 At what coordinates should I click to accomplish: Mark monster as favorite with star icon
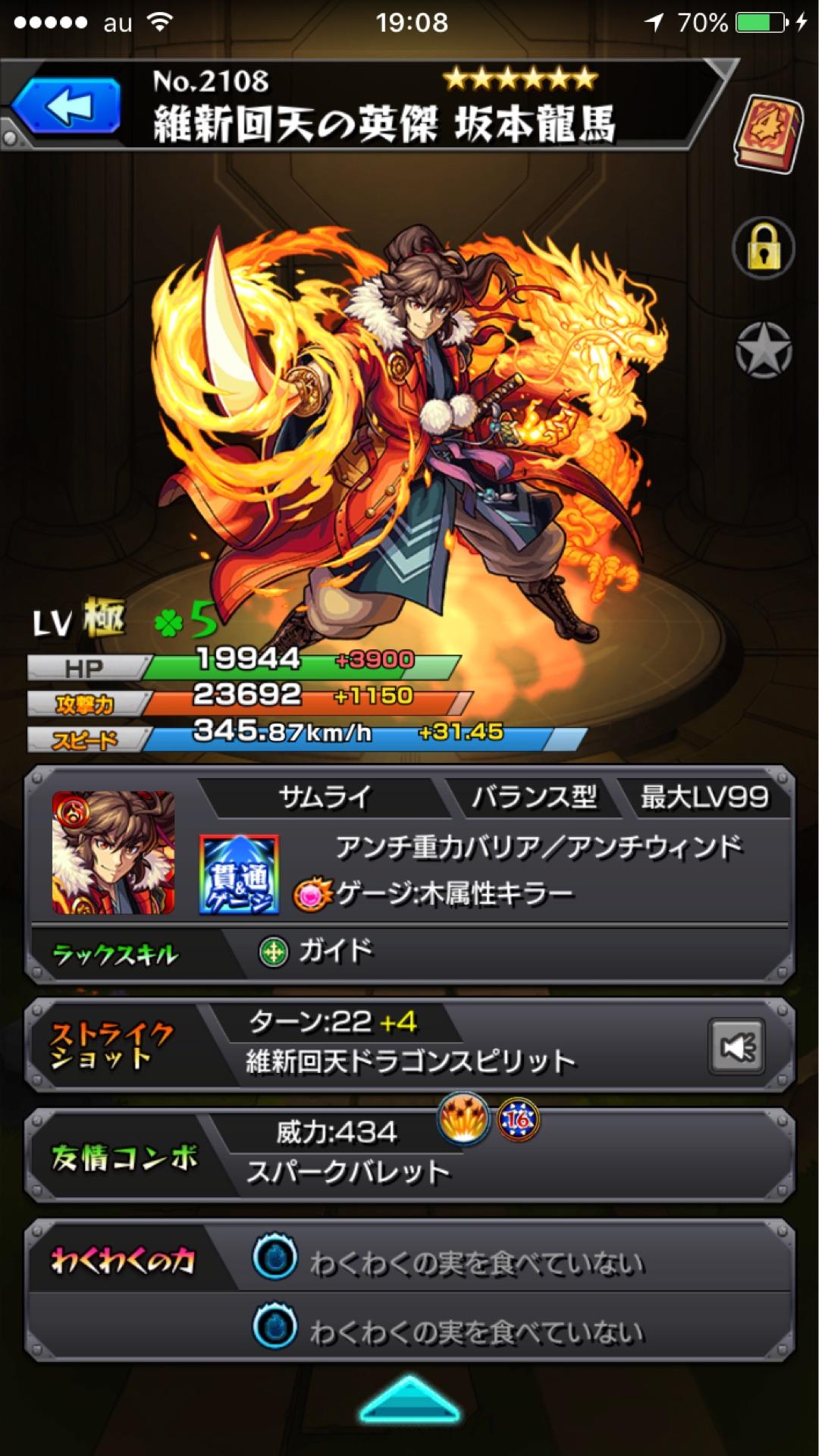point(764,351)
